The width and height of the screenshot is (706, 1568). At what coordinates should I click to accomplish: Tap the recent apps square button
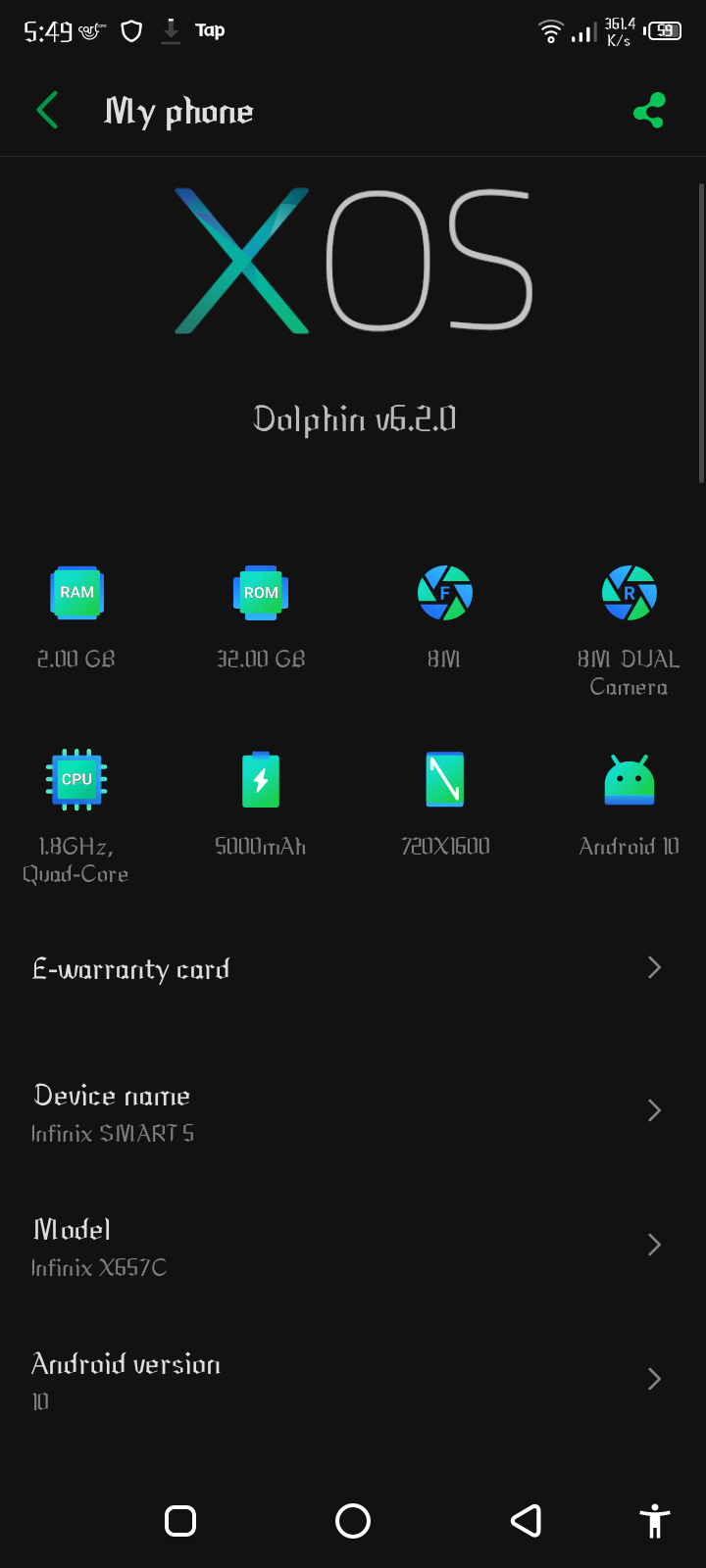[179, 1522]
